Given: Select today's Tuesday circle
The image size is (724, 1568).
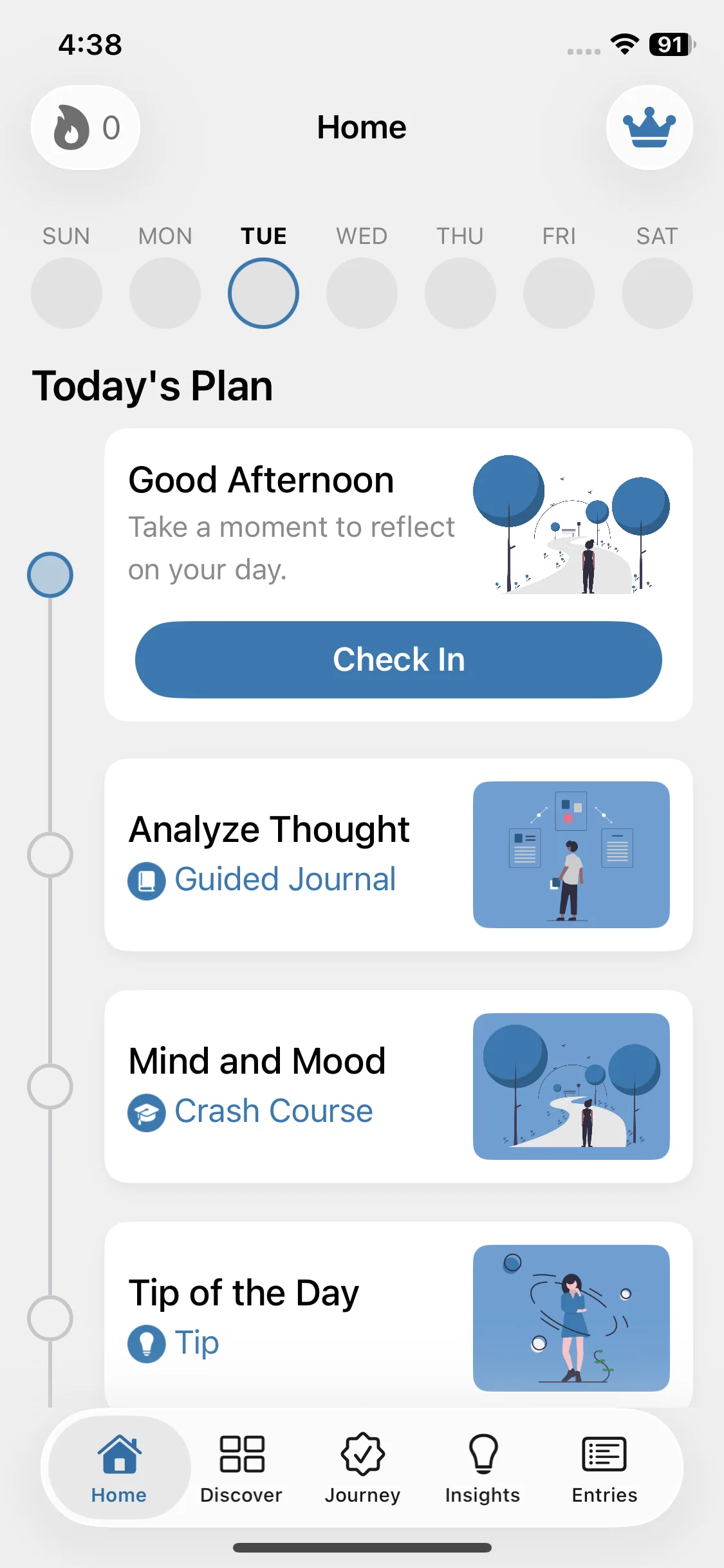Looking at the screenshot, I should (263, 293).
